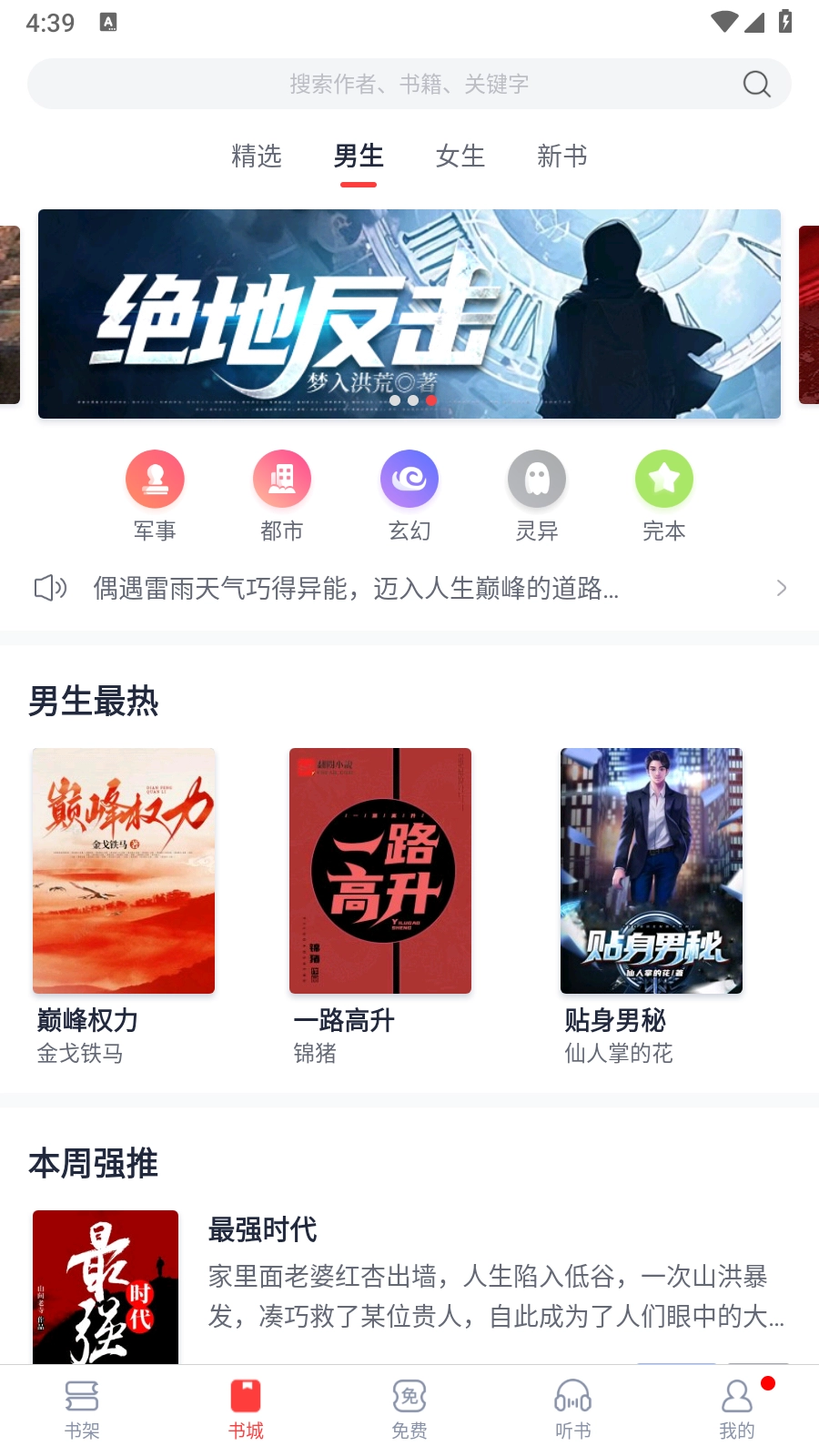Open the 一路高升 book cover thumbnail
The height and width of the screenshot is (1456, 819).
coord(380,870)
